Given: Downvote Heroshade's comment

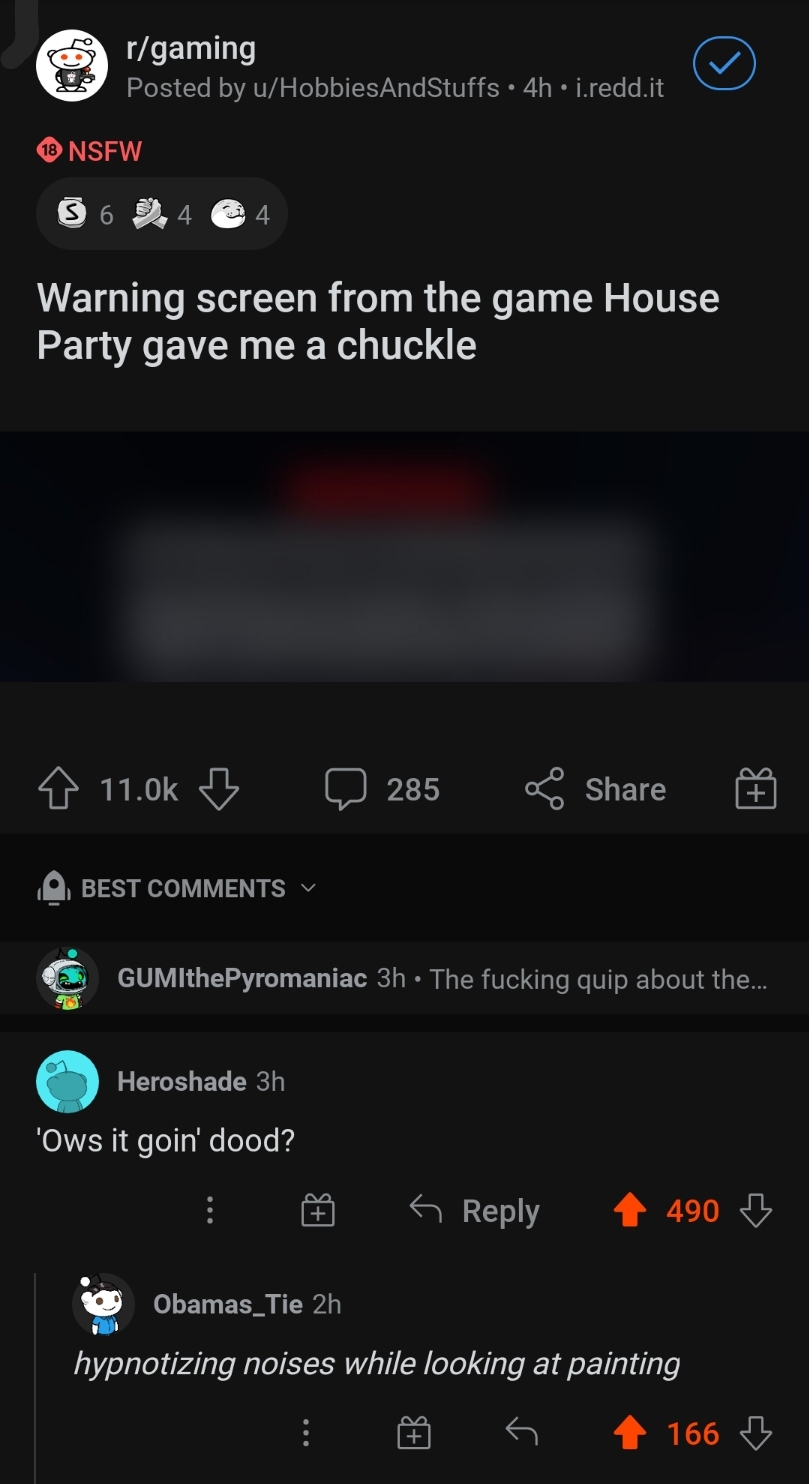Looking at the screenshot, I should (756, 1211).
